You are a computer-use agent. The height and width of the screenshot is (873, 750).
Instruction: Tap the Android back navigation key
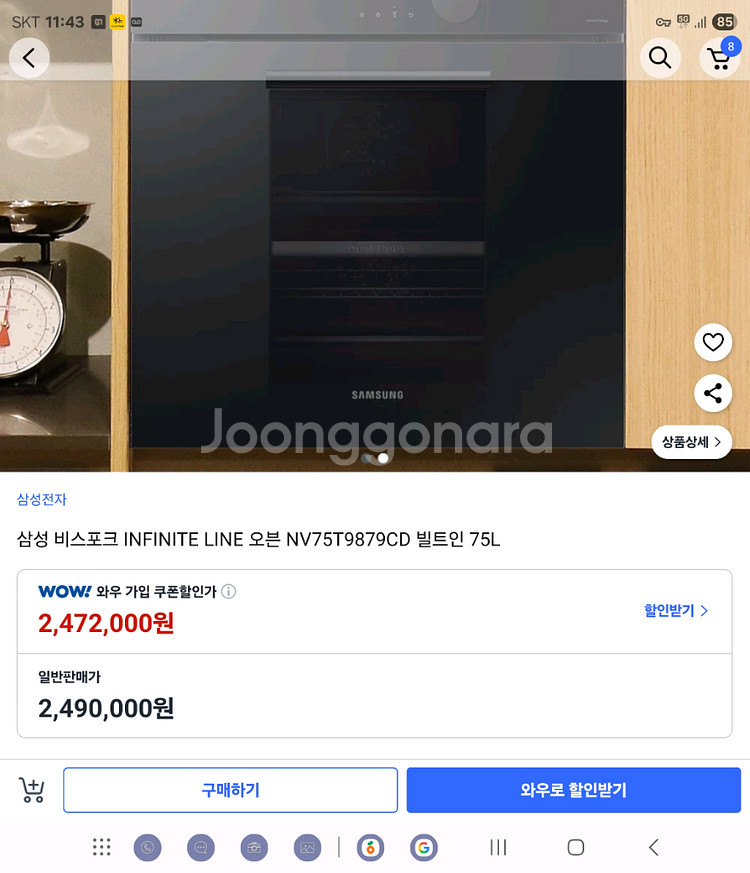[x=652, y=847]
